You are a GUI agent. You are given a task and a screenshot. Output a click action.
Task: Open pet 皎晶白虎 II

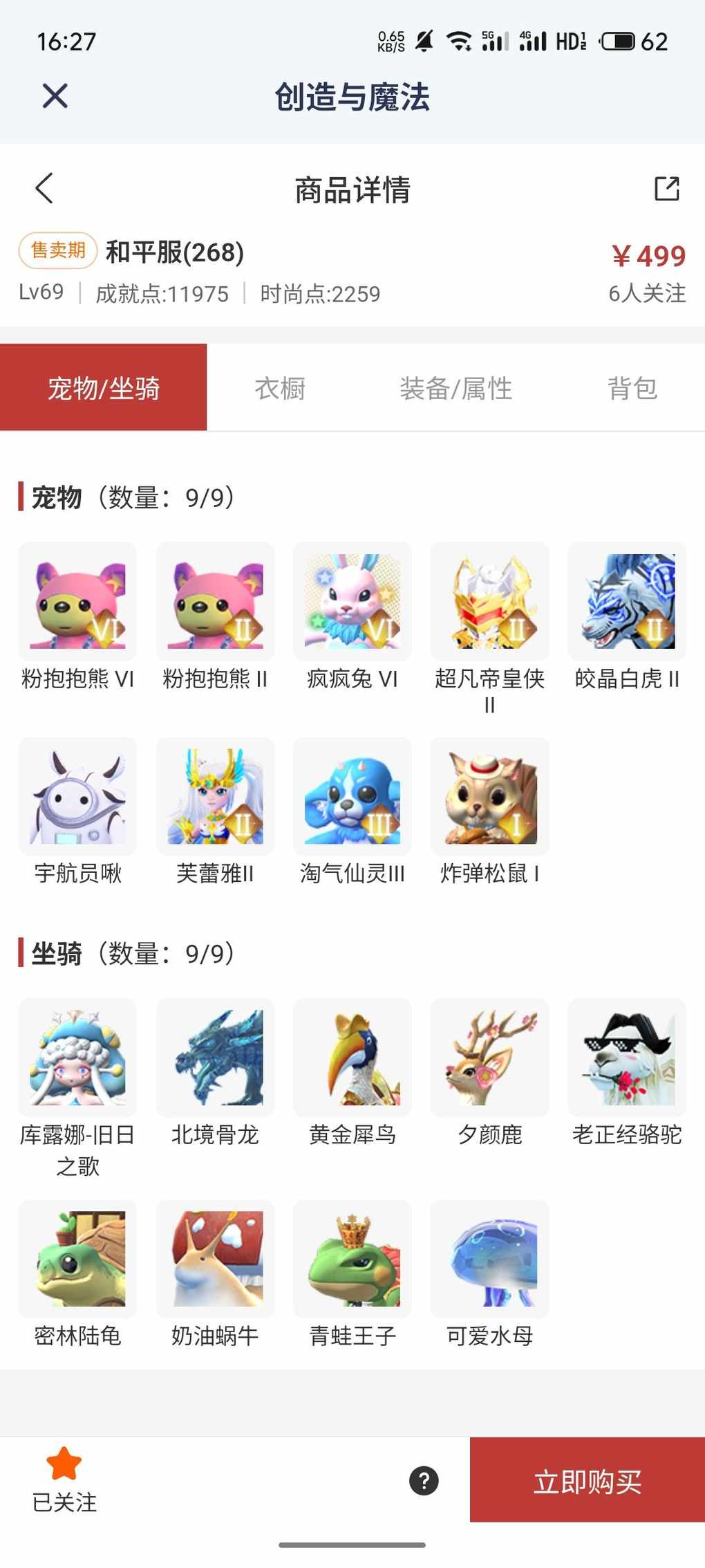627,602
